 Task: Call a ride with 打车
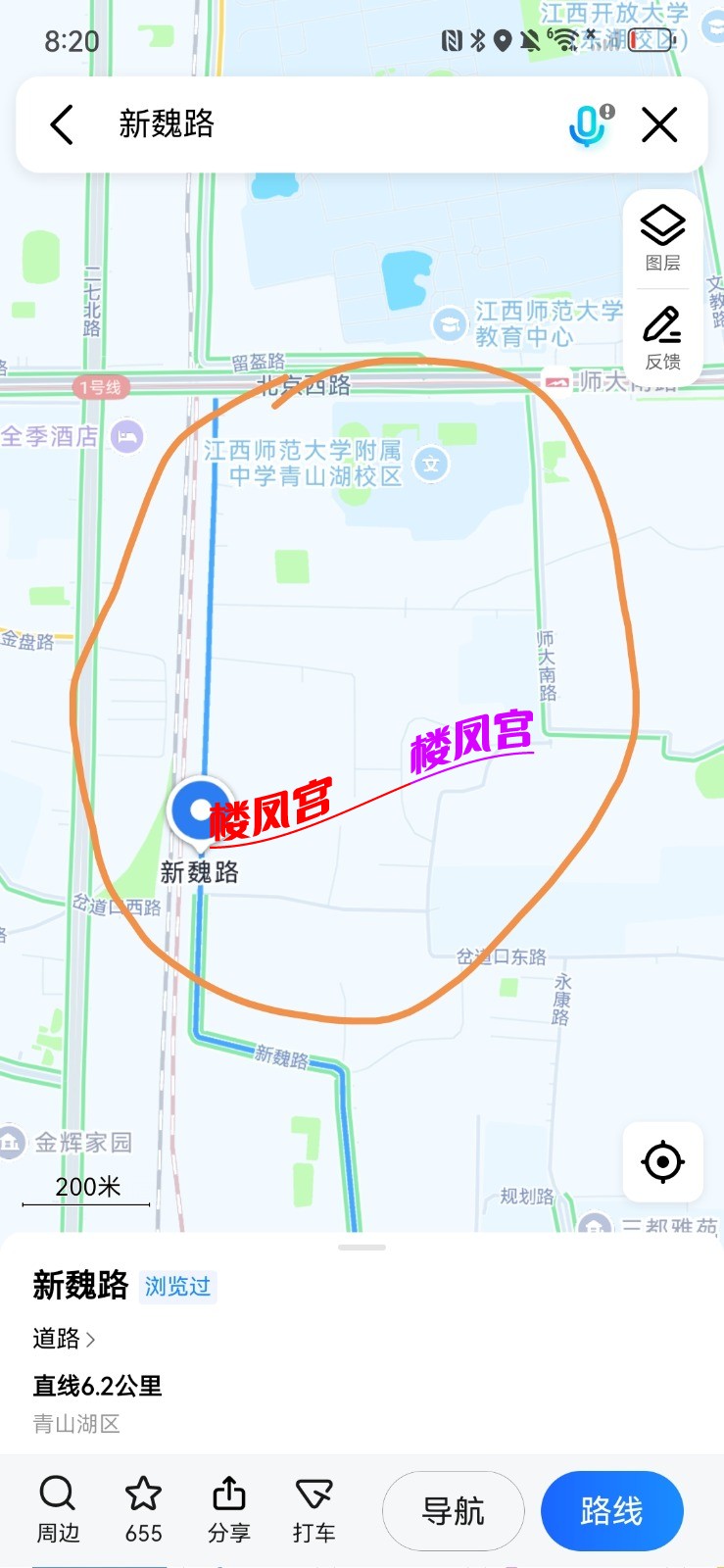click(314, 1510)
